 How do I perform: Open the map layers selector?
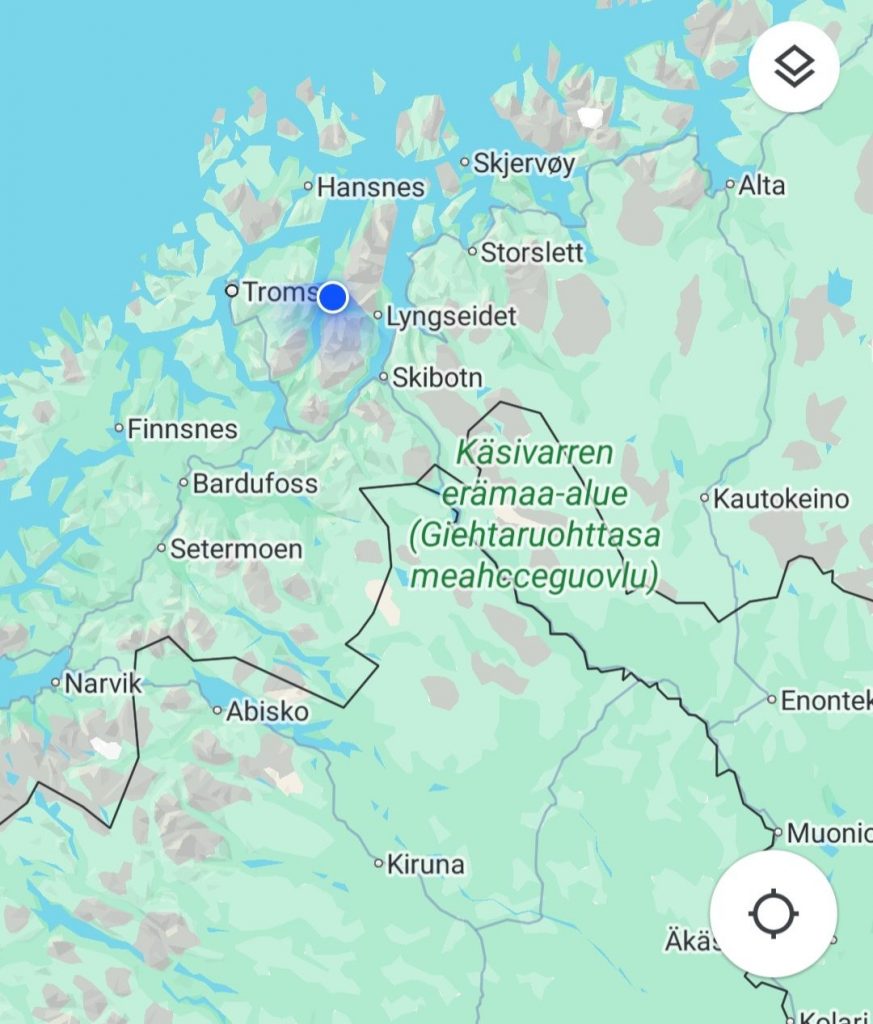point(794,67)
